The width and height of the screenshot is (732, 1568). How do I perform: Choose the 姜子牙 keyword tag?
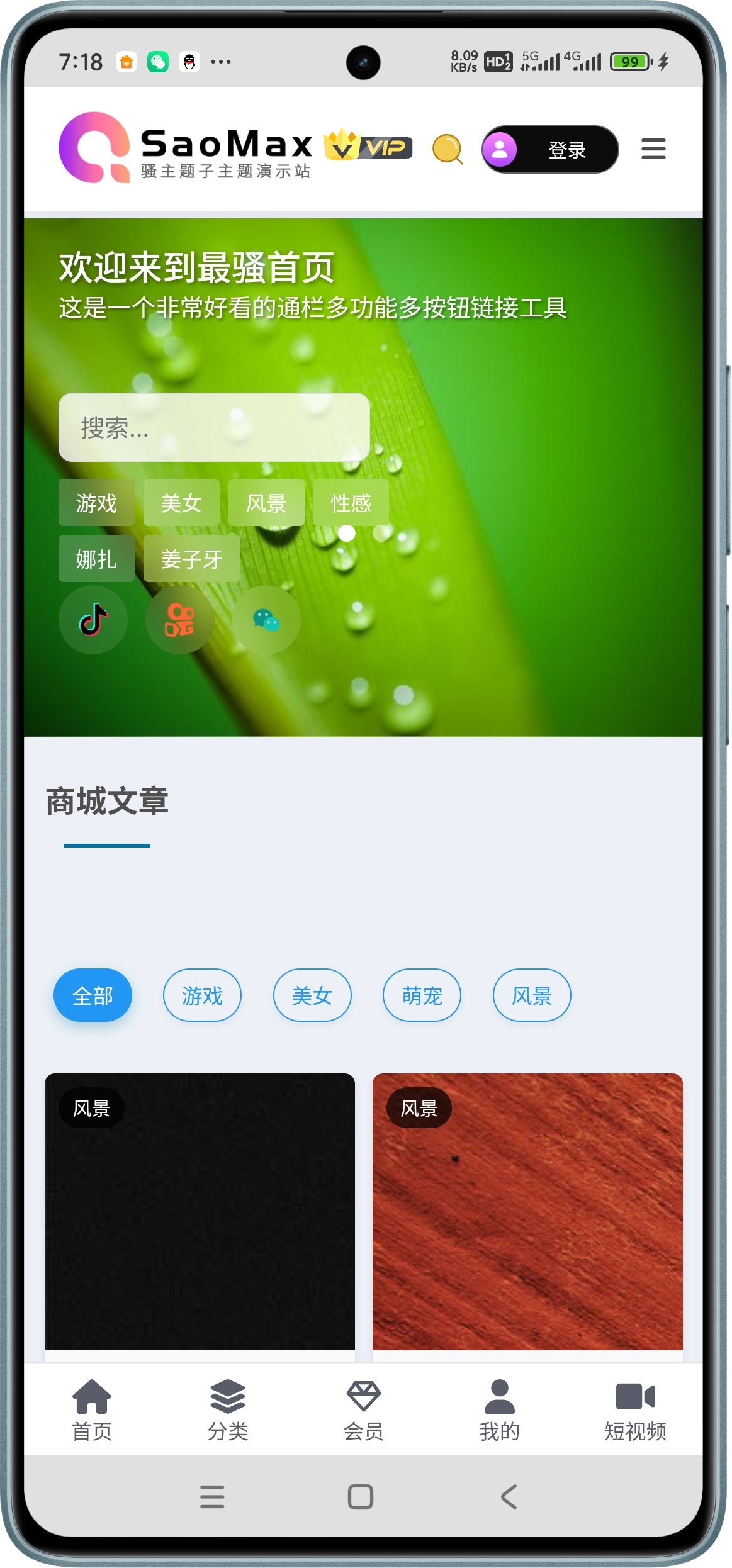[191, 559]
